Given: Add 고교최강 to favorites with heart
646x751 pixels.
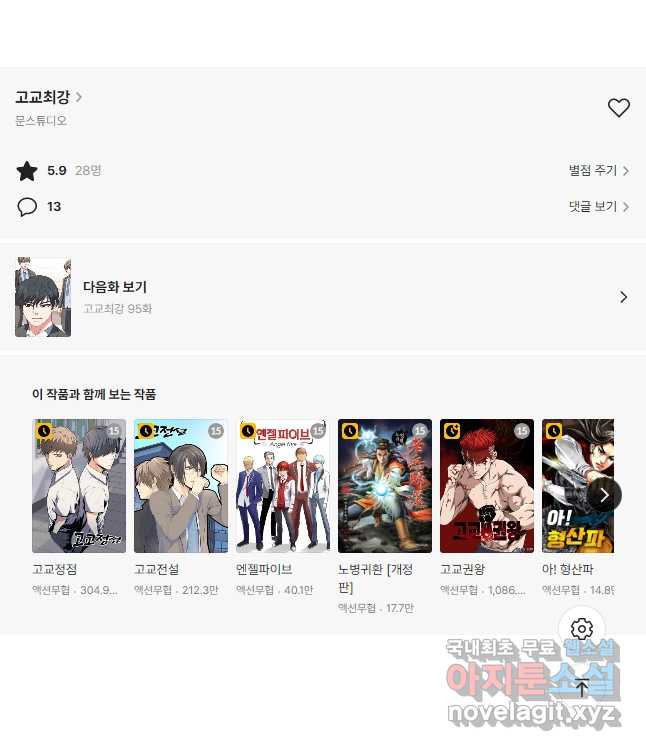Looking at the screenshot, I should 619,108.
